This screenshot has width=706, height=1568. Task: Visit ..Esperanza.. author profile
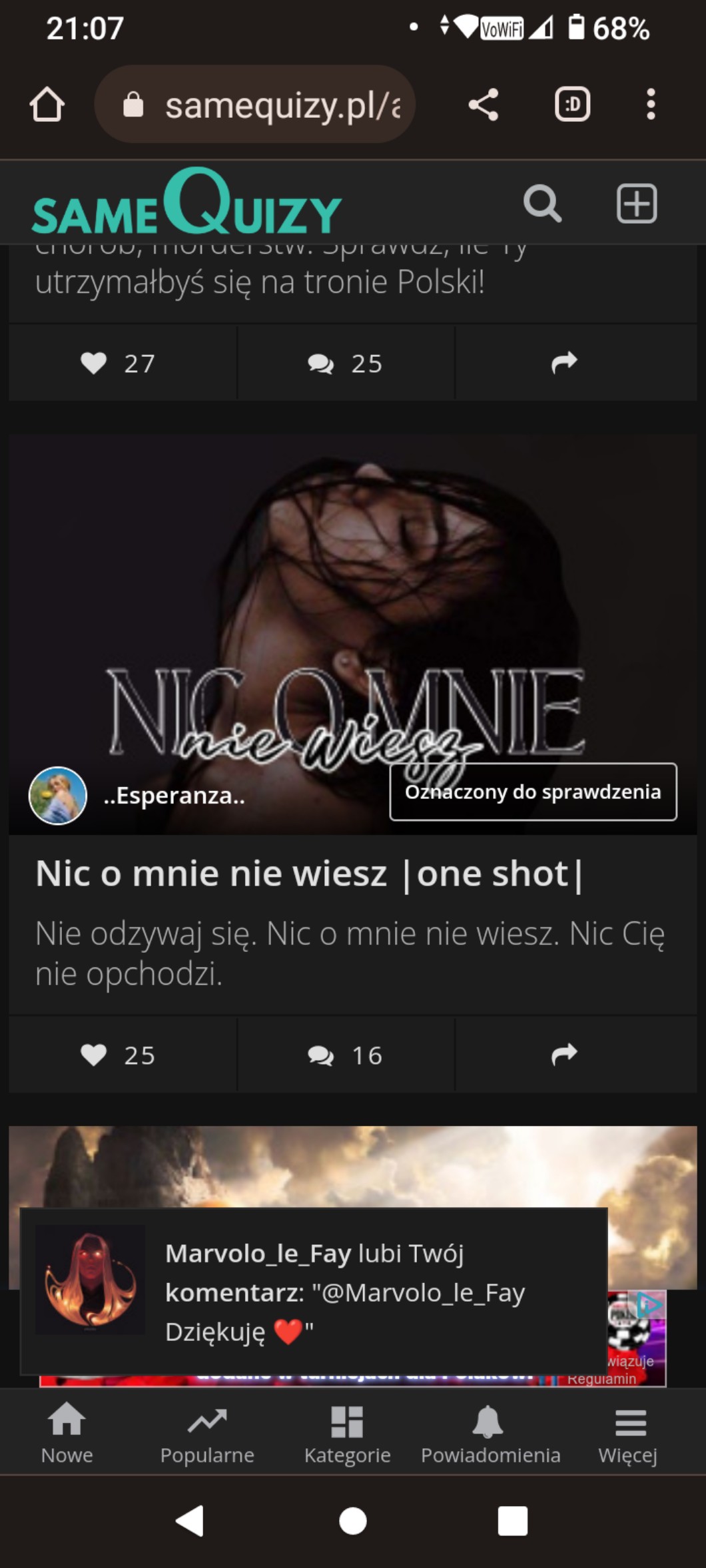pyautogui.click(x=173, y=795)
